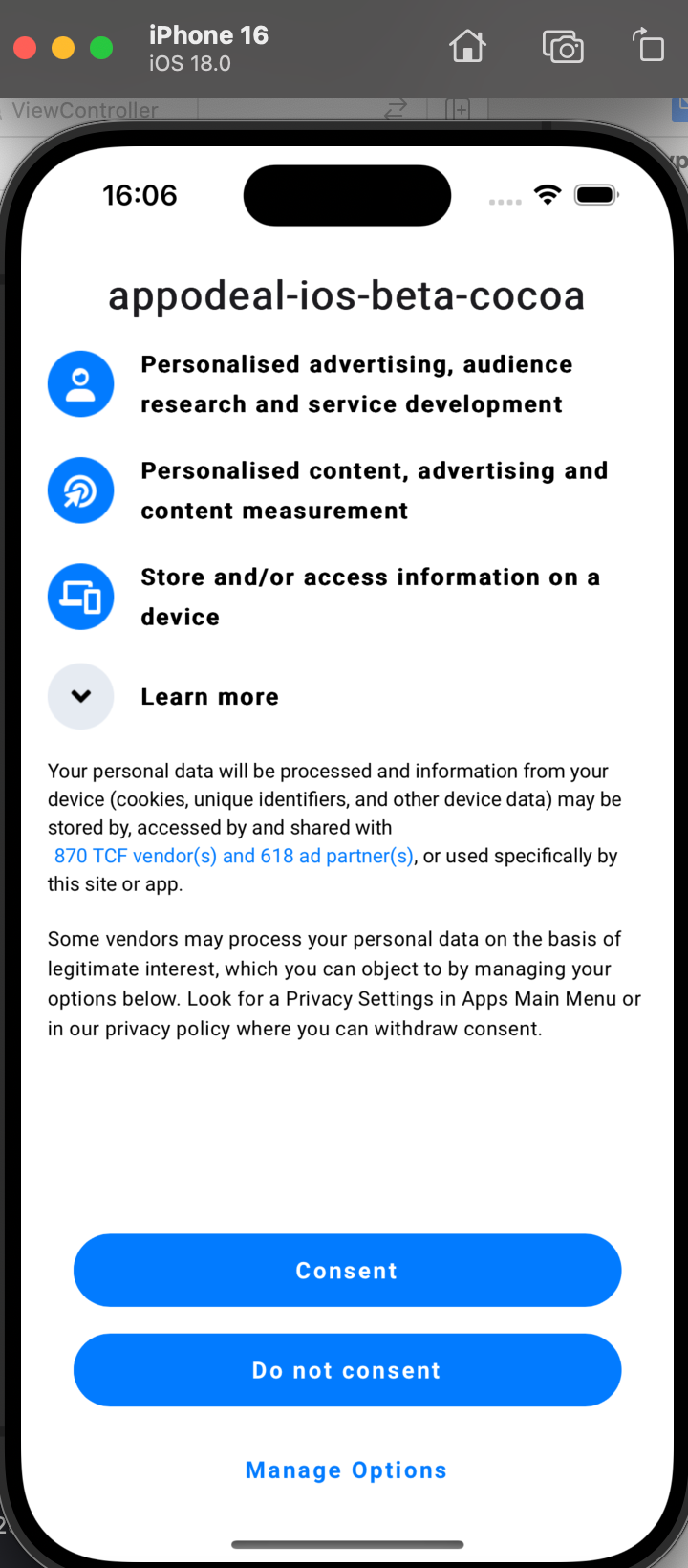688x1568 pixels.
Task: Choose Do not consent
Action: tap(347, 1370)
